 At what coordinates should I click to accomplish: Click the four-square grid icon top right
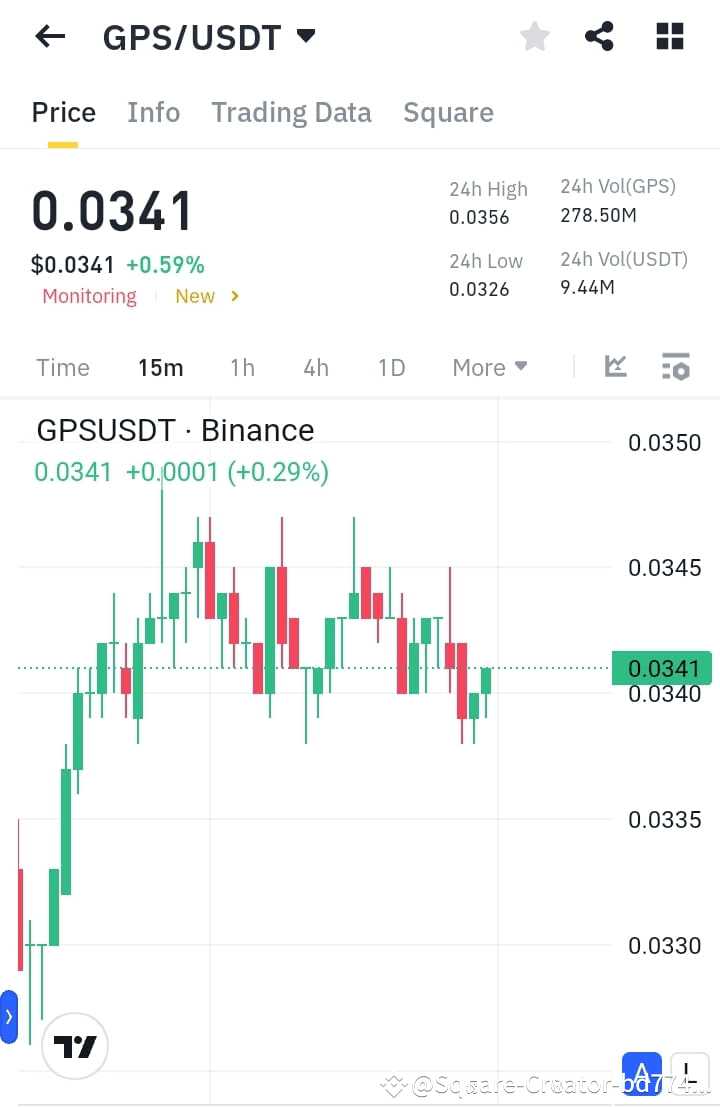(669, 36)
